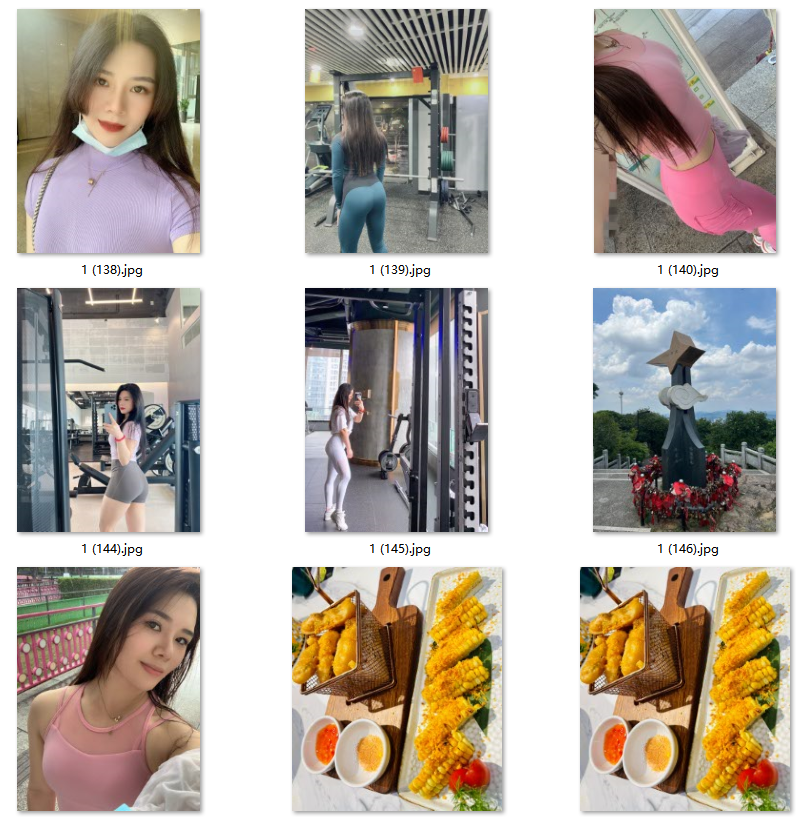Open the mirror selfie 1 (144).jpg
Viewport: 807px width, 819px height.
tap(108, 410)
